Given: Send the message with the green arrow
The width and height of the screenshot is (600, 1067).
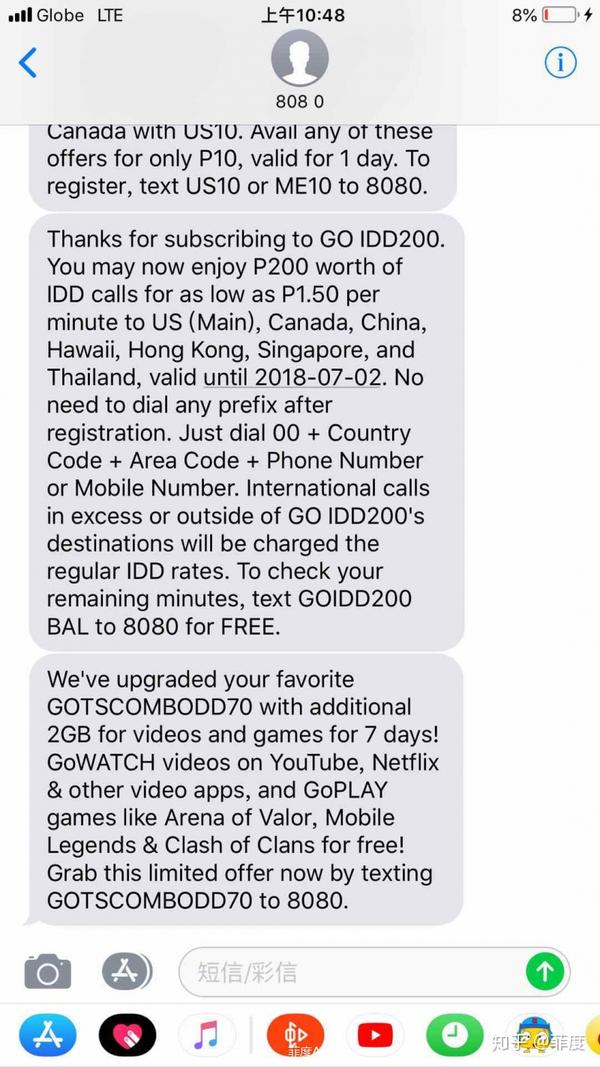Looking at the screenshot, I should (x=545, y=971).
